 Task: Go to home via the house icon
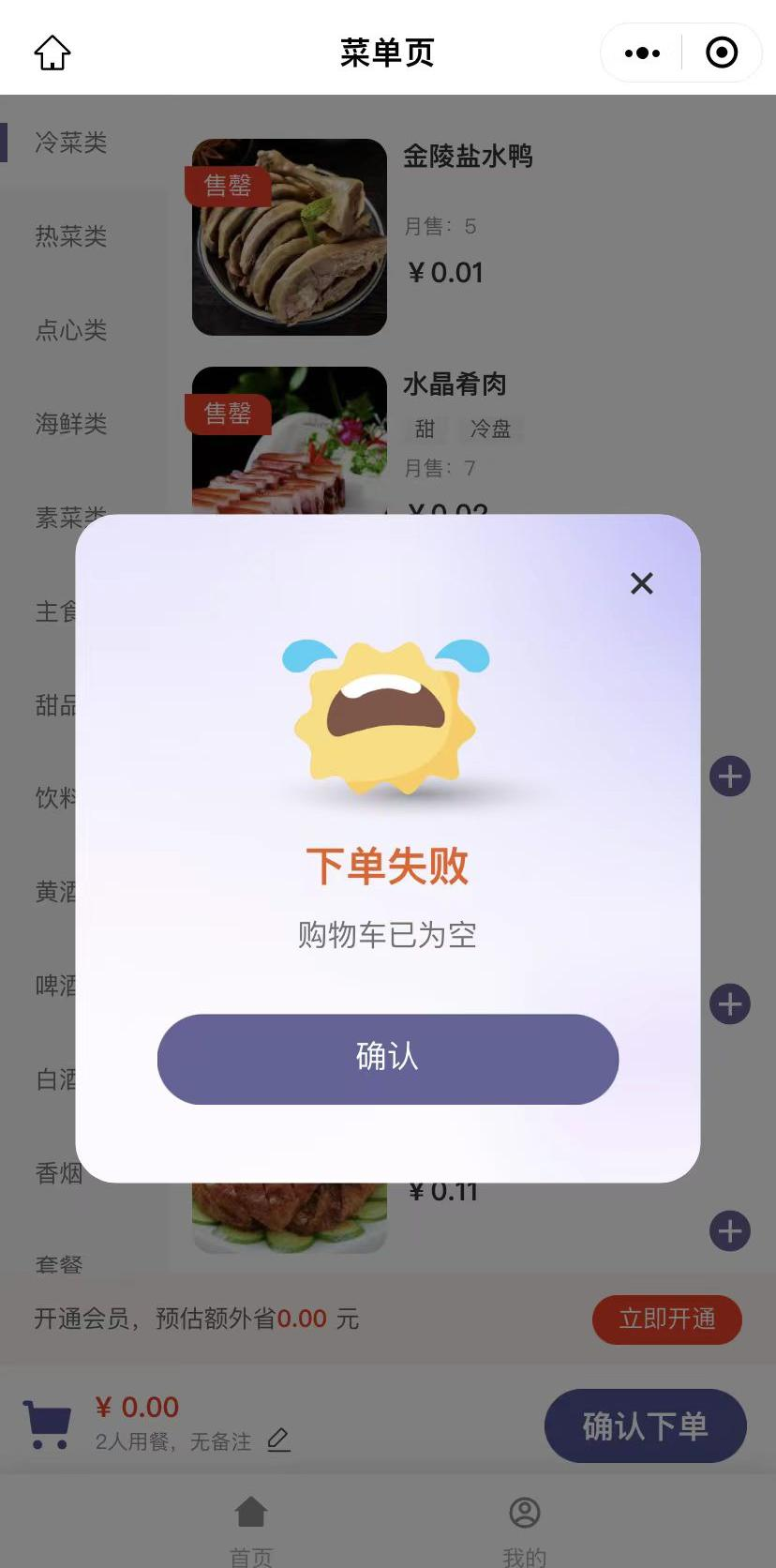coord(52,53)
